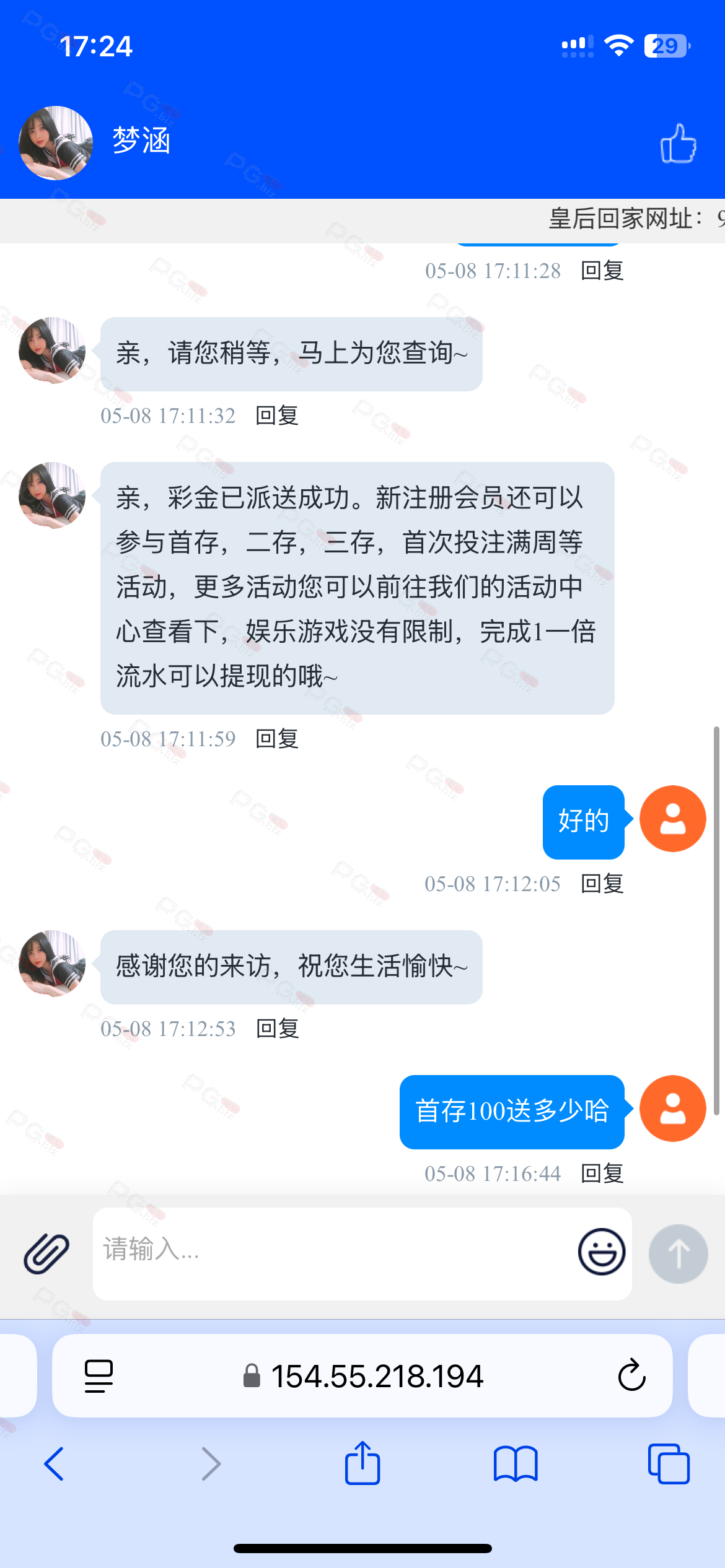Image resolution: width=725 pixels, height=1568 pixels.
Task: Open the address bar showing 154.55.218.194
Action: 362,1375
